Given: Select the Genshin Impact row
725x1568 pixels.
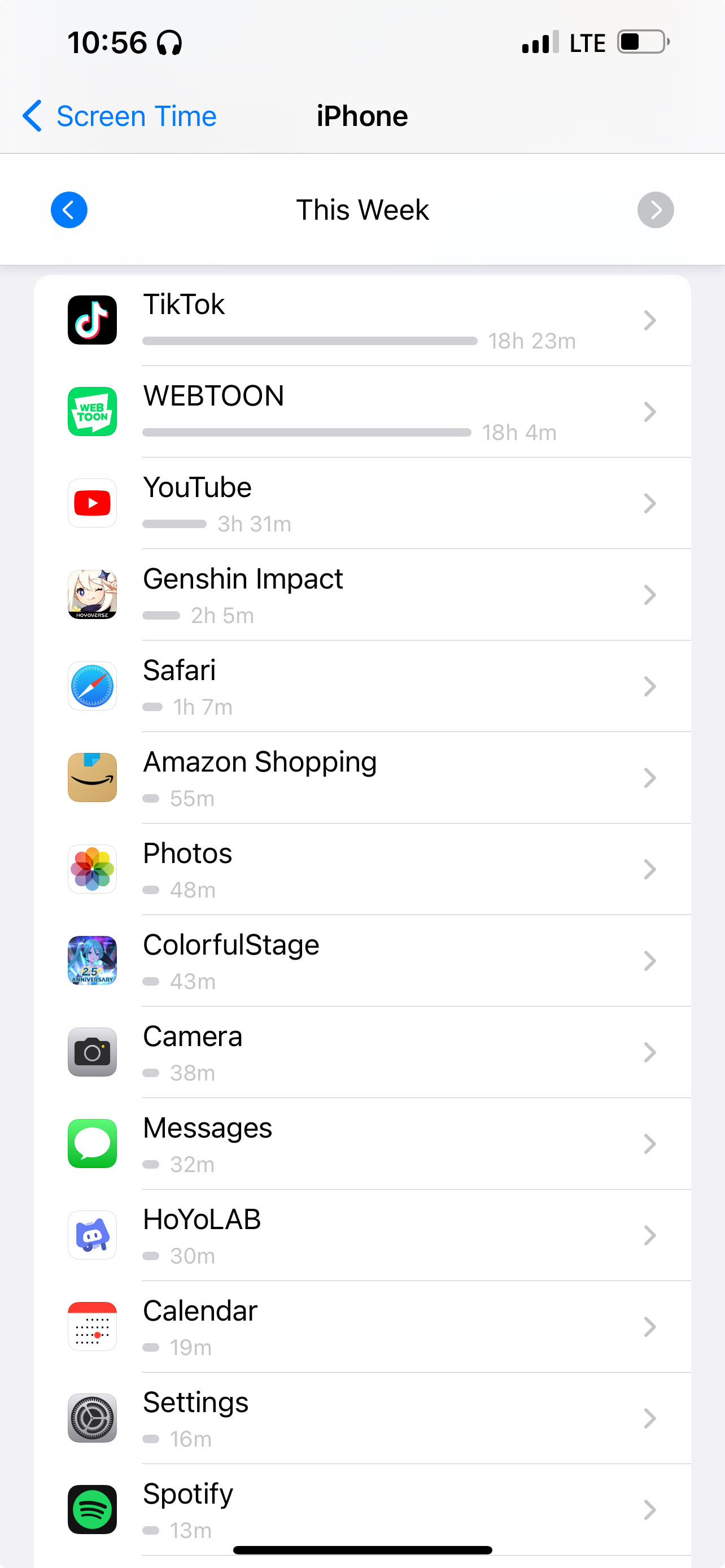Looking at the screenshot, I should click(x=361, y=595).
